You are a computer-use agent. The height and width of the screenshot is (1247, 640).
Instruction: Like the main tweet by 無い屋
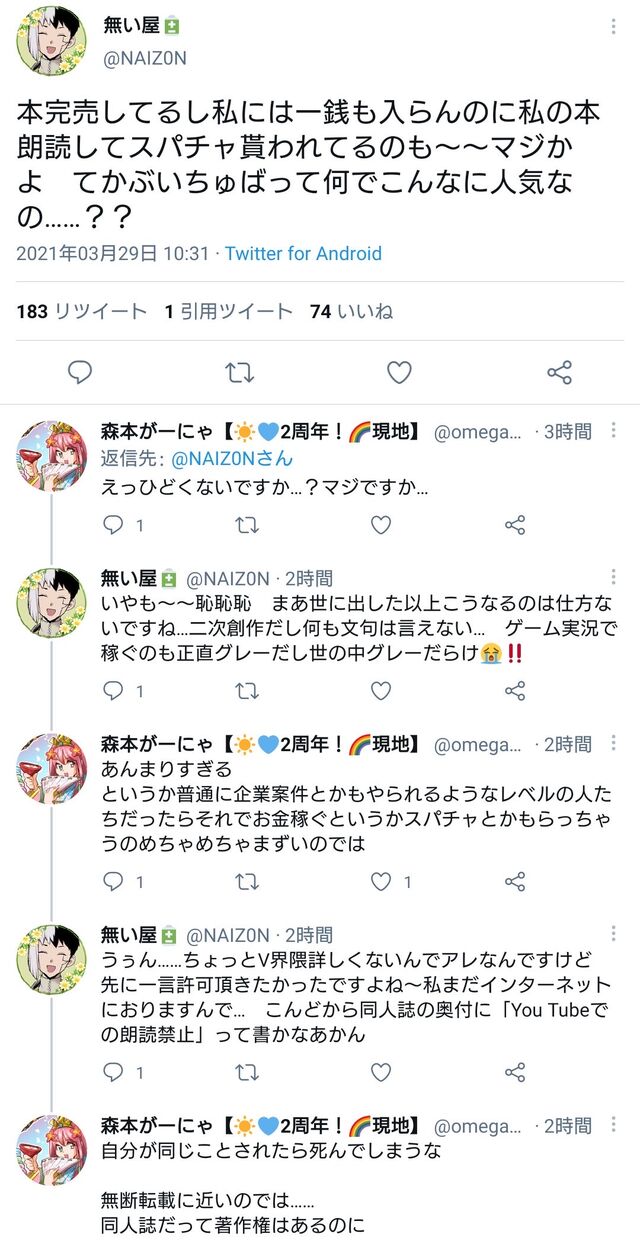[x=399, y=373]
